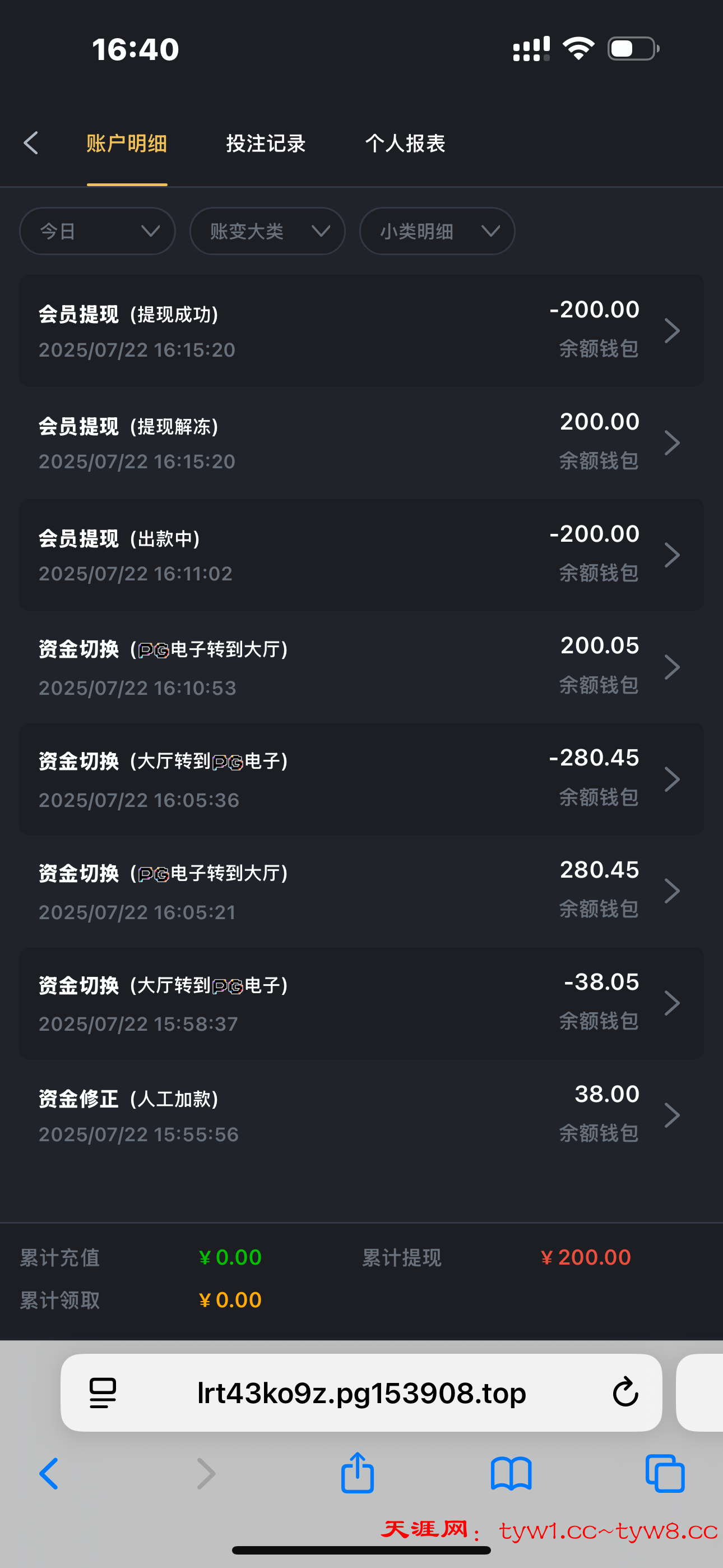Image resolution: width=723 pixels, height=1568 pixels.
Task: Open page settings icon in address bar
Action: tap(103, 1392)
